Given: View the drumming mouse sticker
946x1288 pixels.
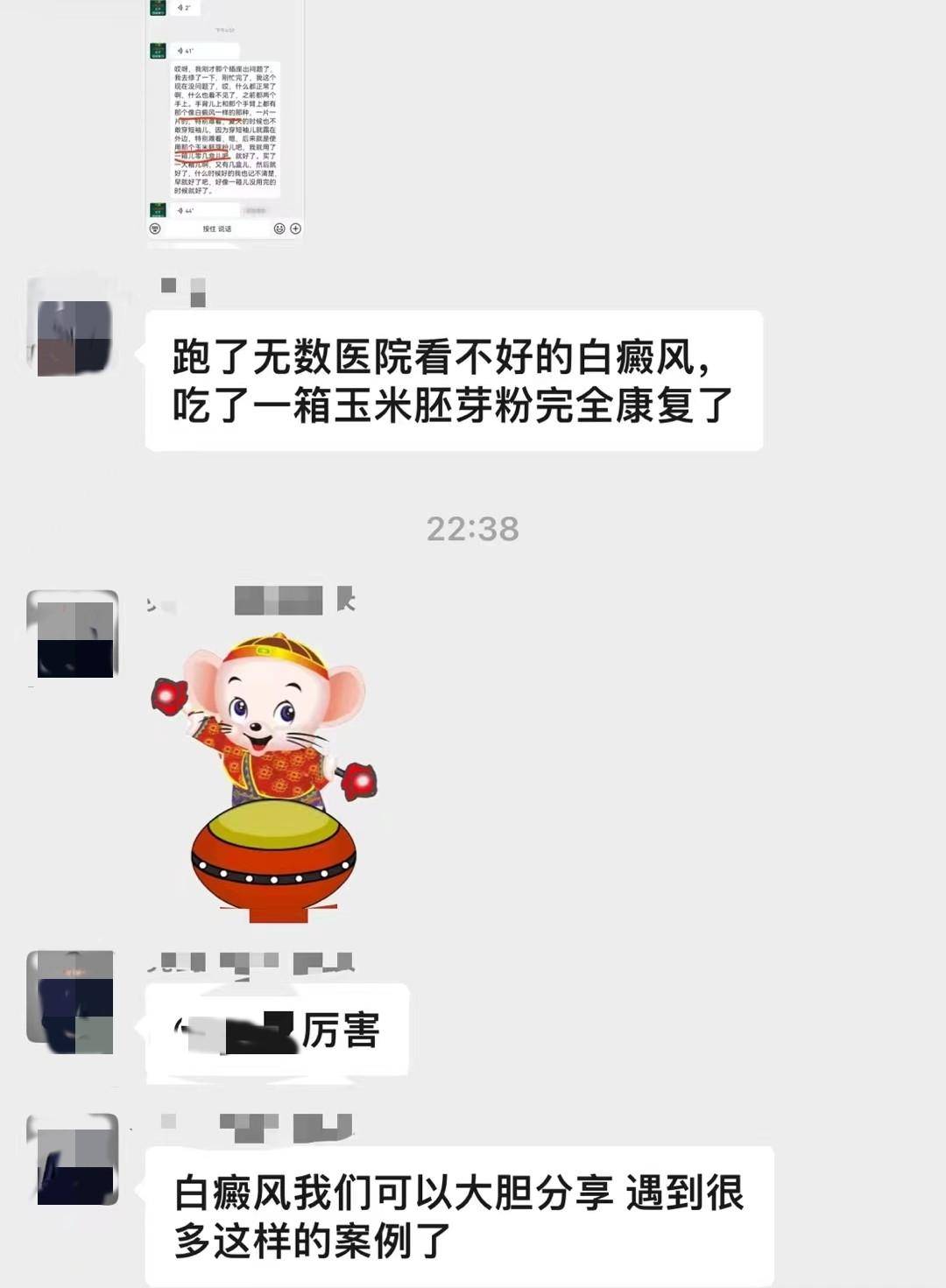Looking at the screenshot, I should (266, 777).
